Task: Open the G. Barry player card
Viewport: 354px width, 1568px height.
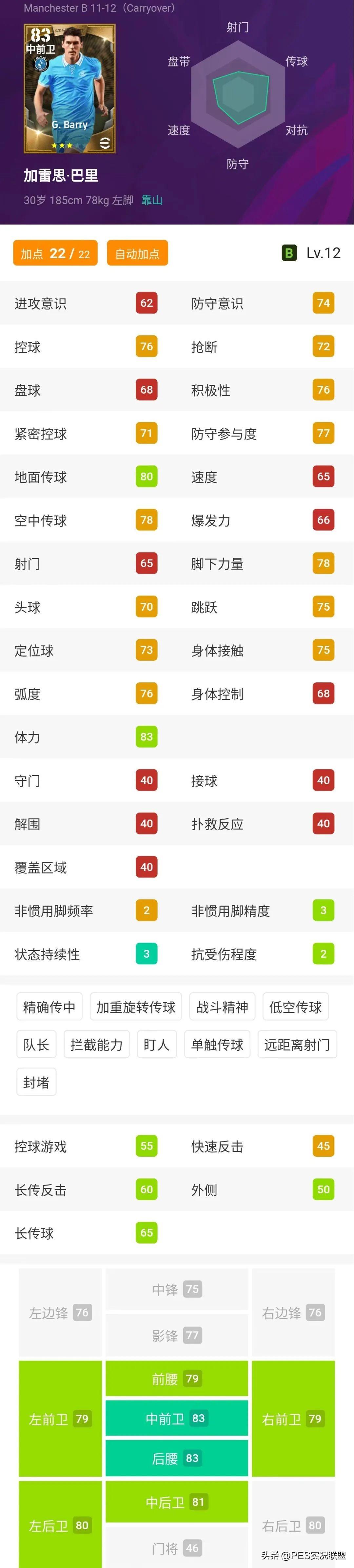Action: (x=69, y=89)
